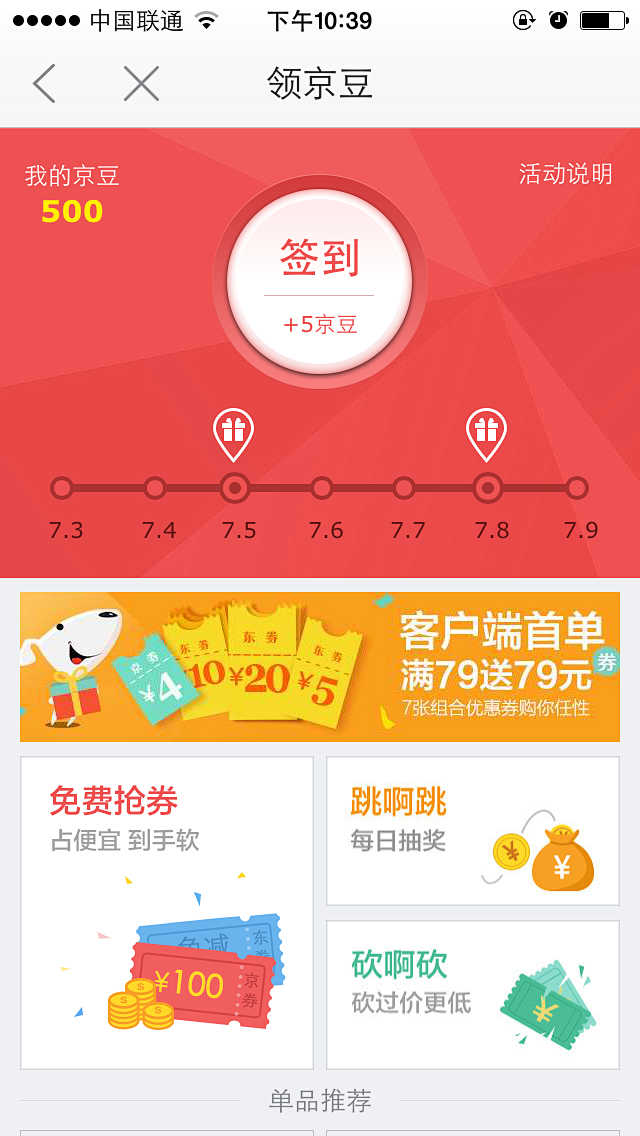
Task: Open 跳啊跳 daily lottery card
Action: [x=473, y=831]
